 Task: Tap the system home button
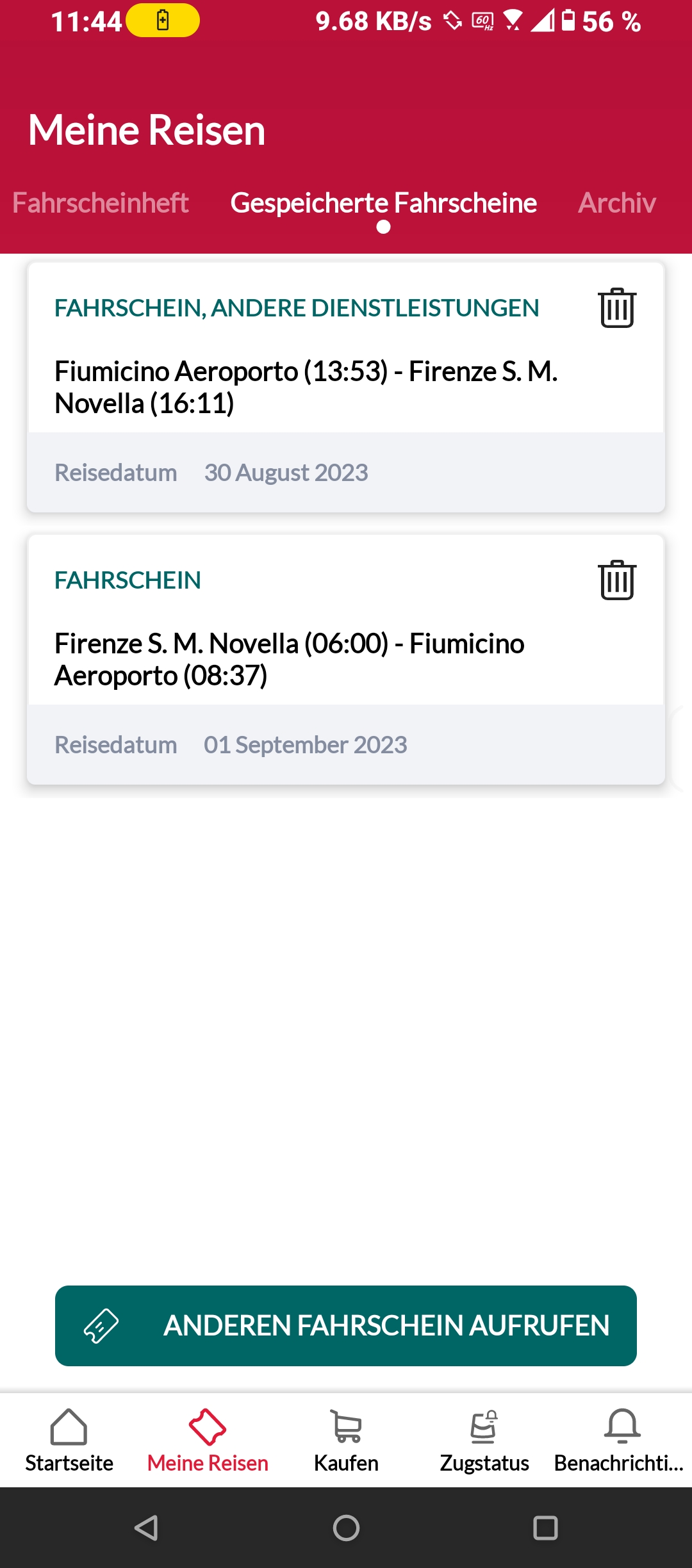pos(346,1528)
